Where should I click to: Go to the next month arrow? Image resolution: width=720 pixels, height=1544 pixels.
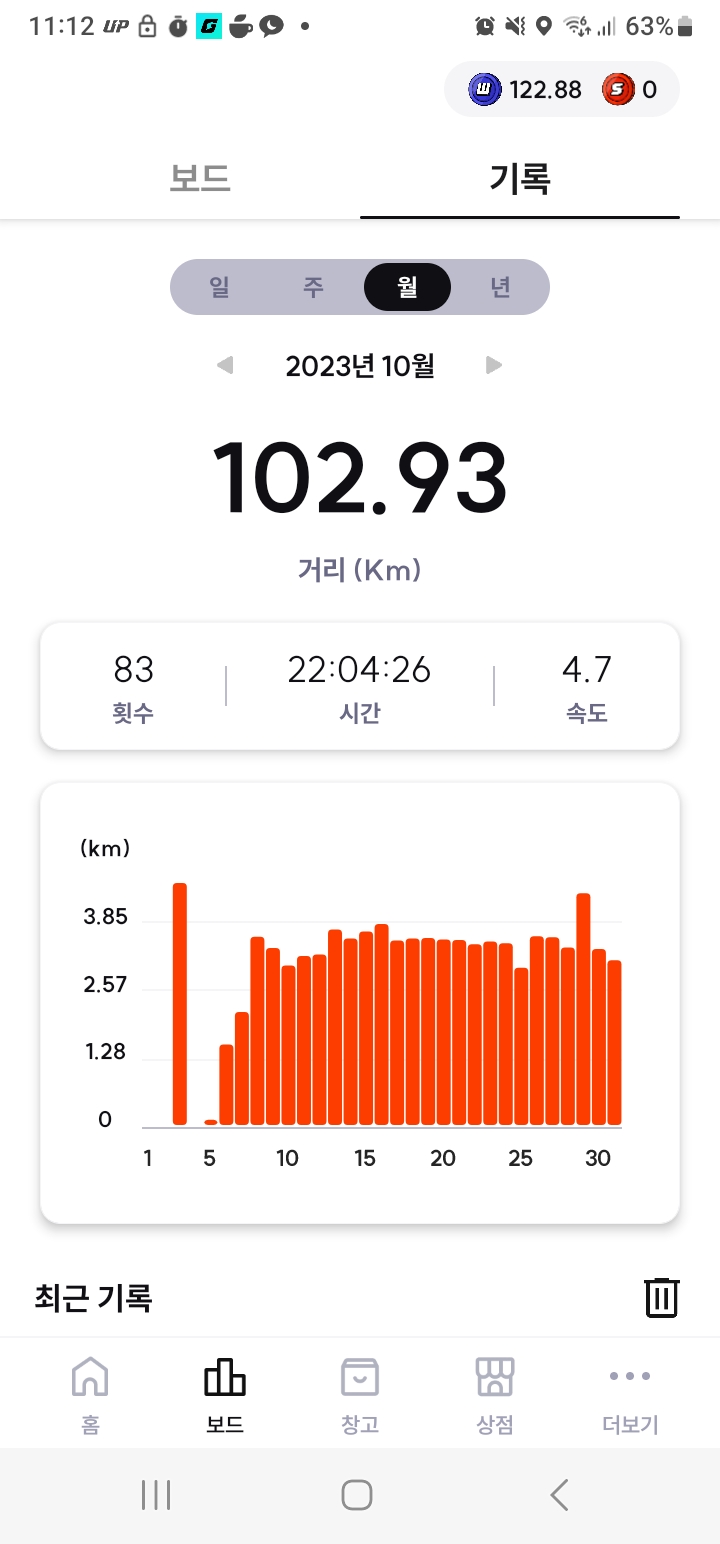[493, 366]
